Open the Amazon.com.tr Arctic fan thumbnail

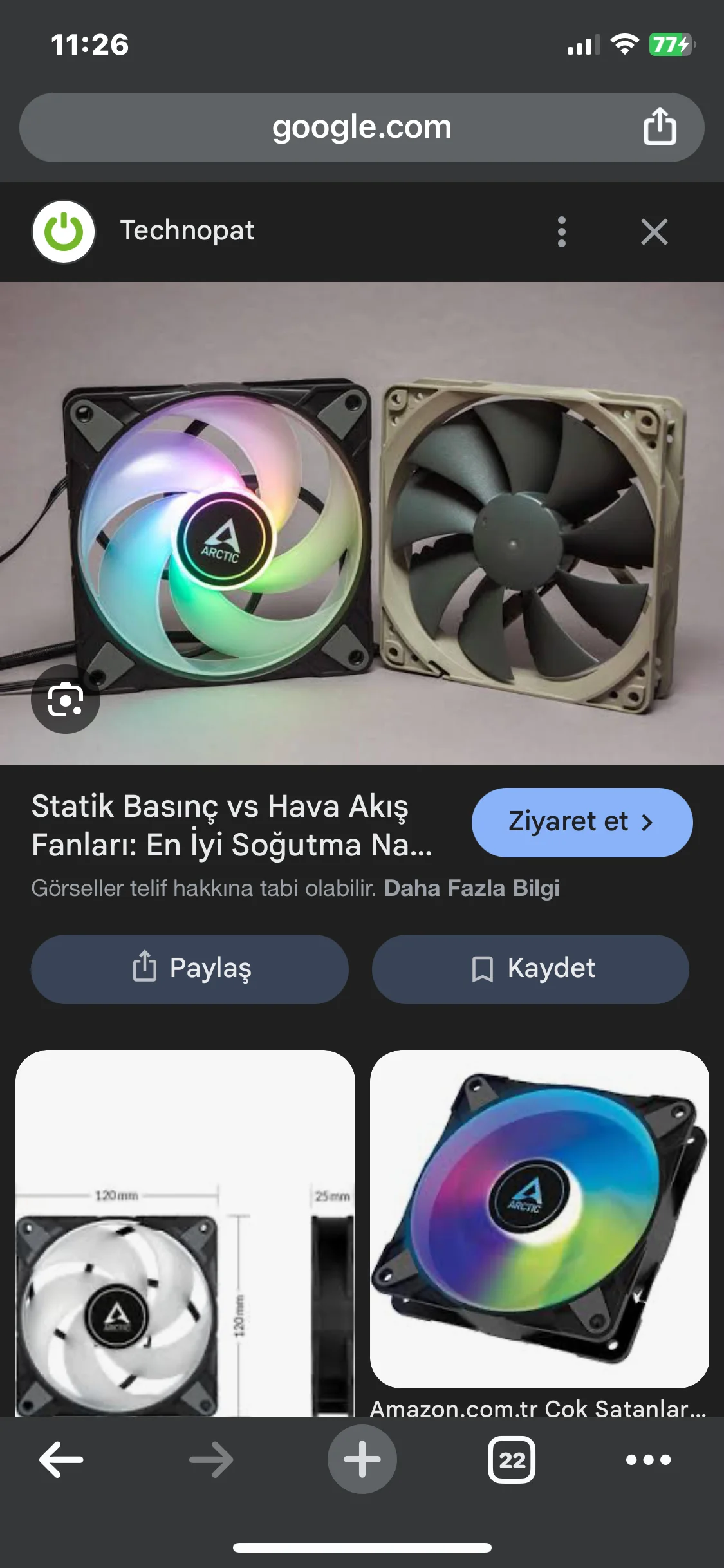[539, 1220]
